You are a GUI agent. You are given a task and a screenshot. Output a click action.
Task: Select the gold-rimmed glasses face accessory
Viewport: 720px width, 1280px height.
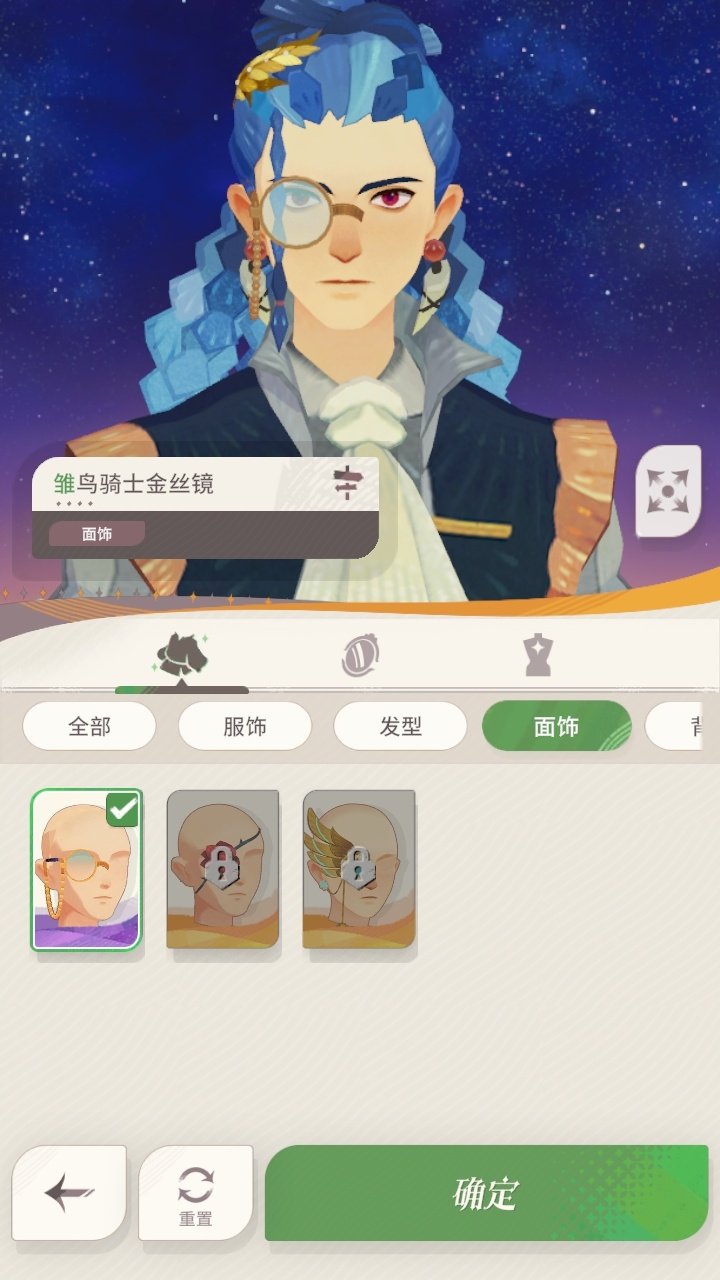86,868
